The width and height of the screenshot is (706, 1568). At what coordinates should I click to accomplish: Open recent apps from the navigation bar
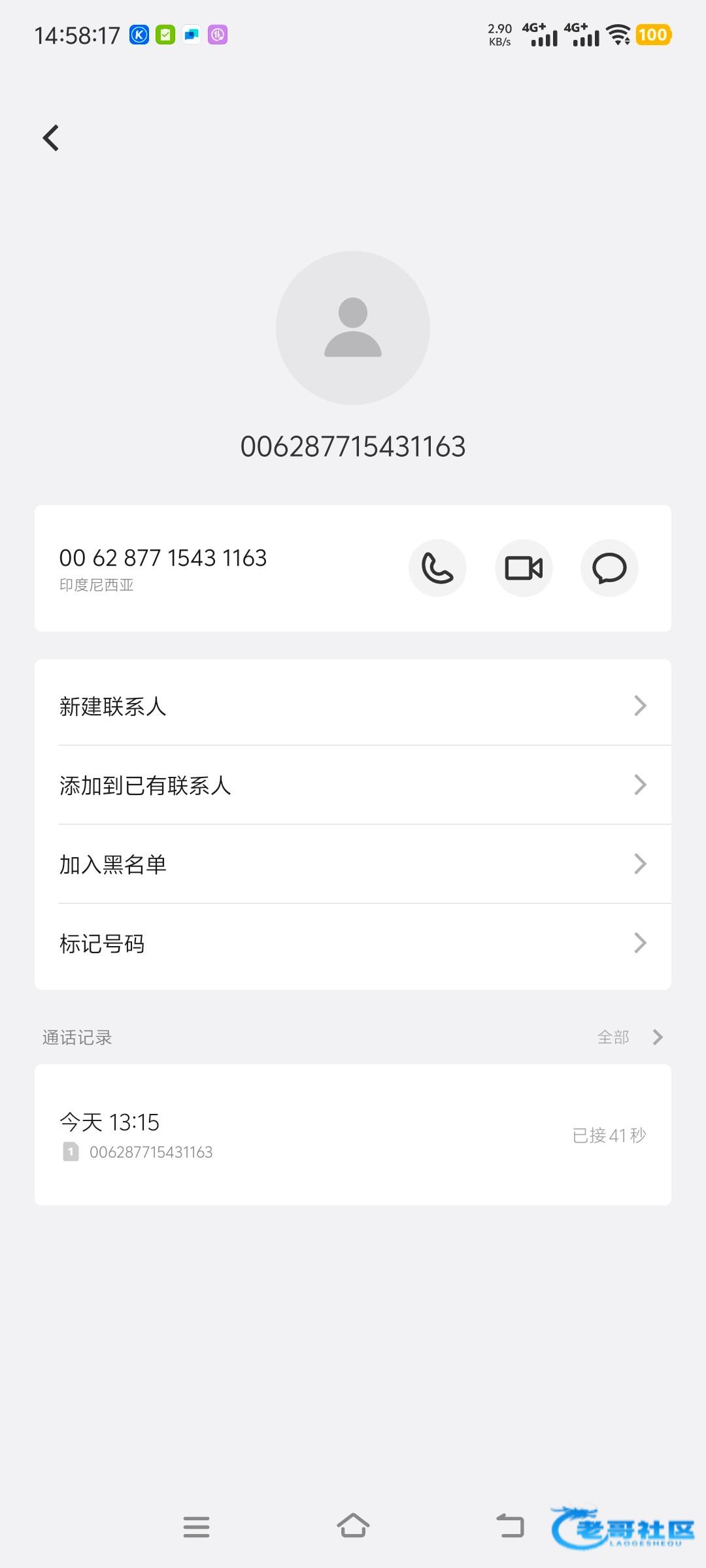[196, 1527]
